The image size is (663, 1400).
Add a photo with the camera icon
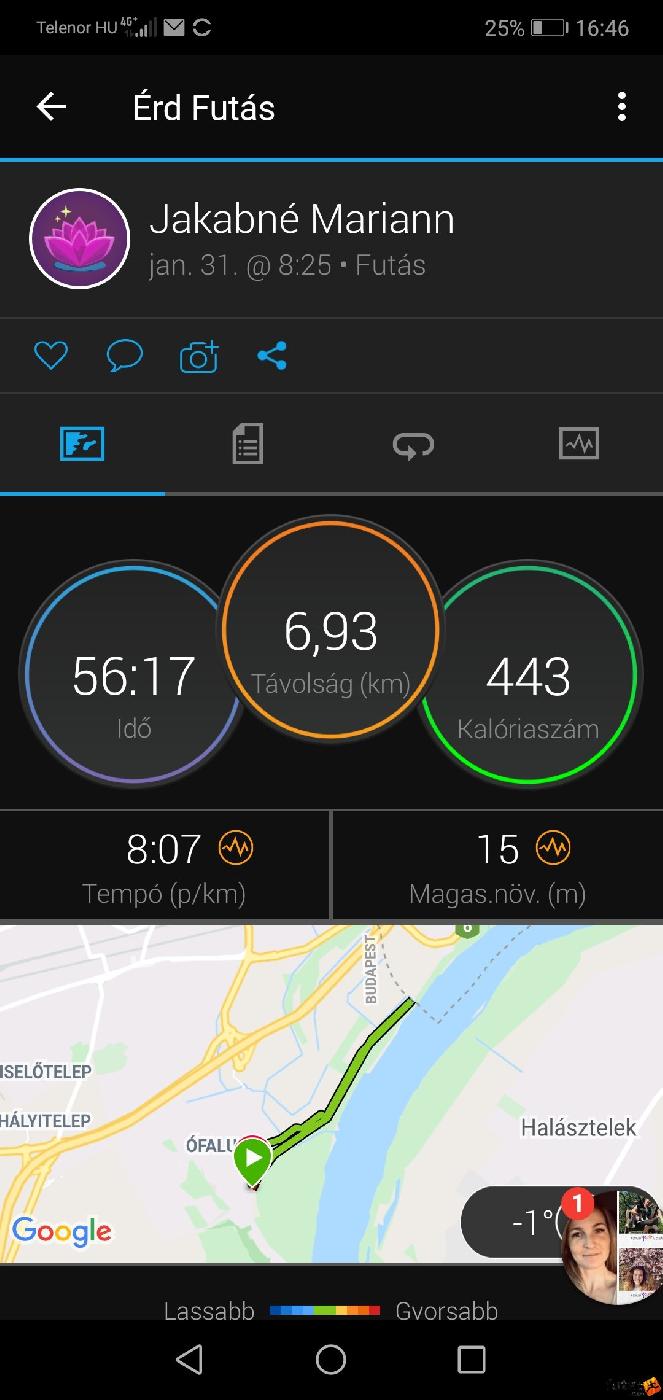click(199, 356)
